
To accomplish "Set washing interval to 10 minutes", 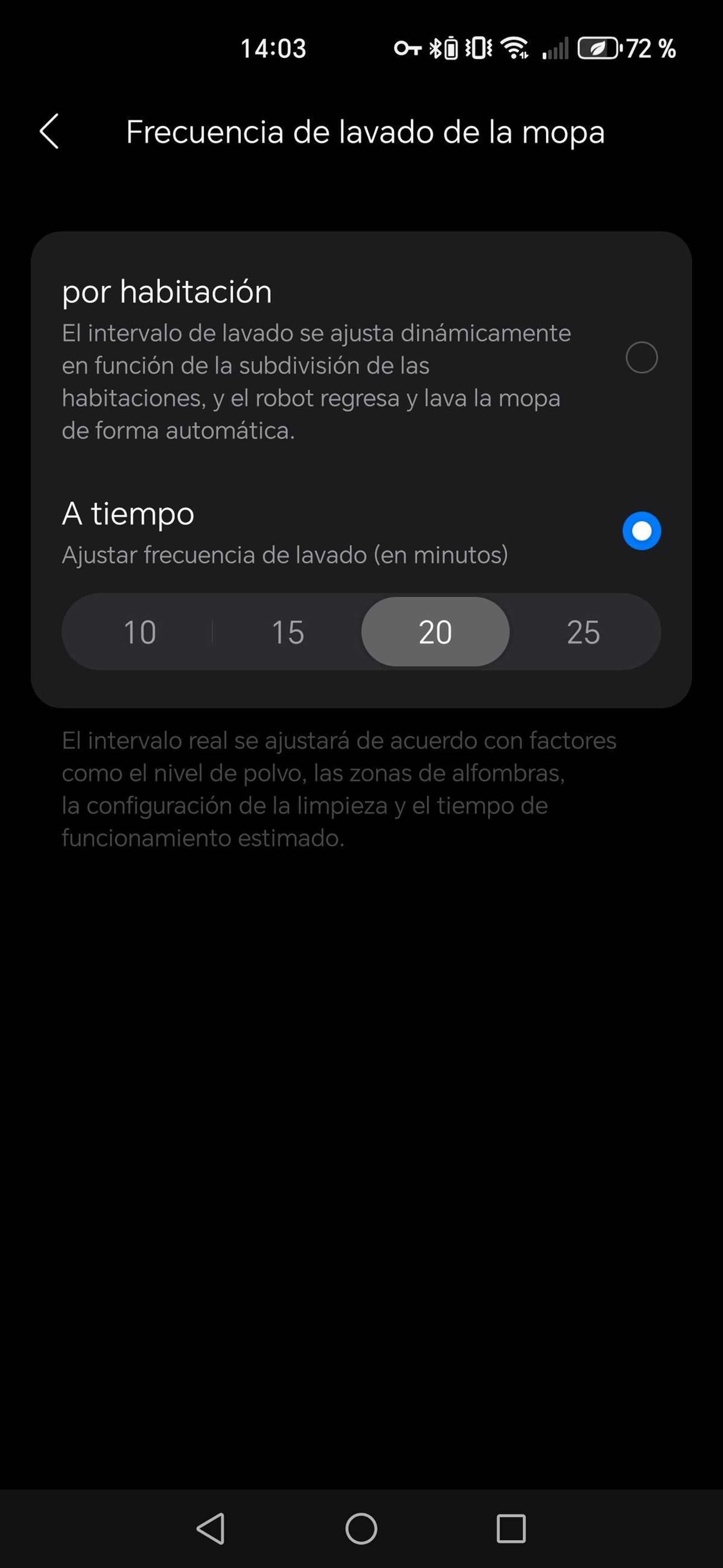I will (140, 632).
